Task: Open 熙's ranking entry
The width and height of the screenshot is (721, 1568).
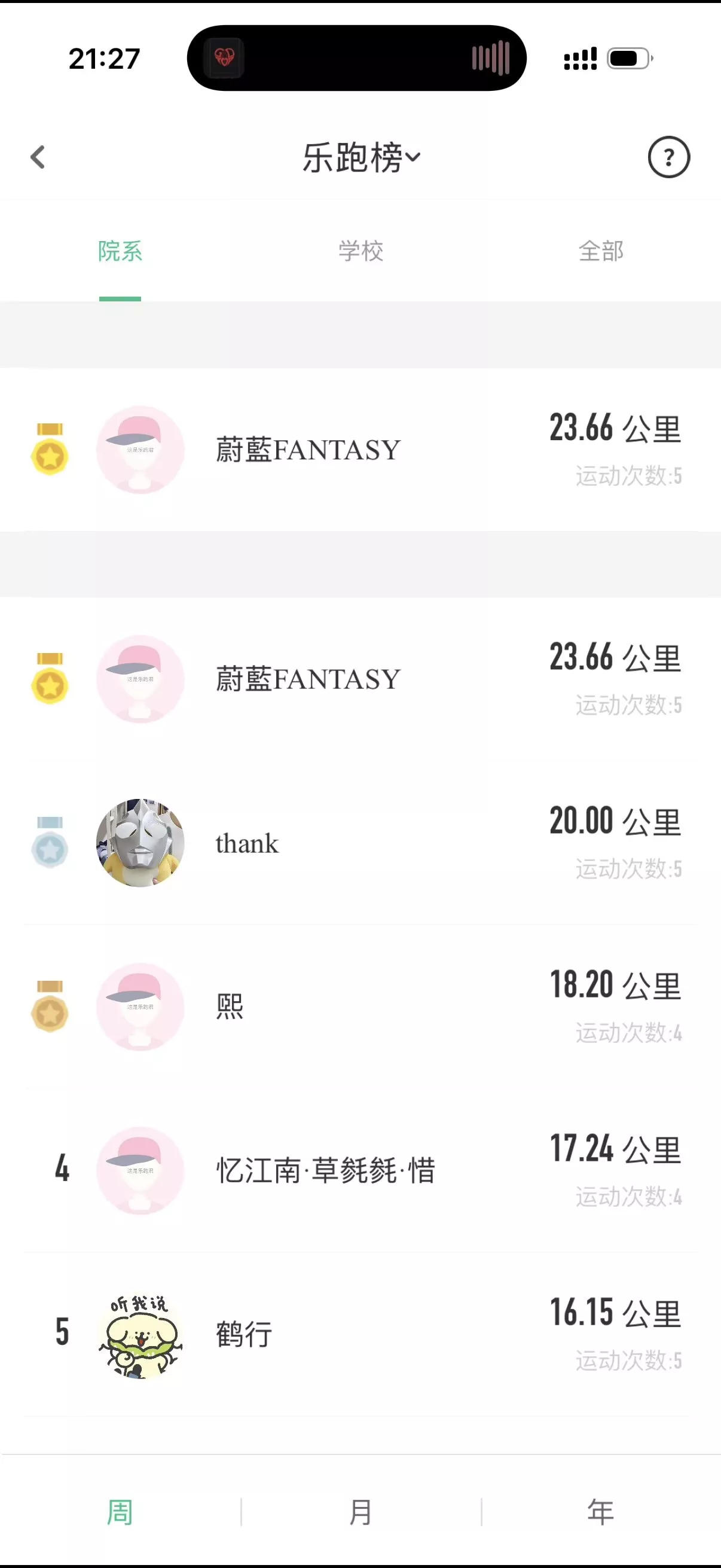Action: click(361, 1007)
